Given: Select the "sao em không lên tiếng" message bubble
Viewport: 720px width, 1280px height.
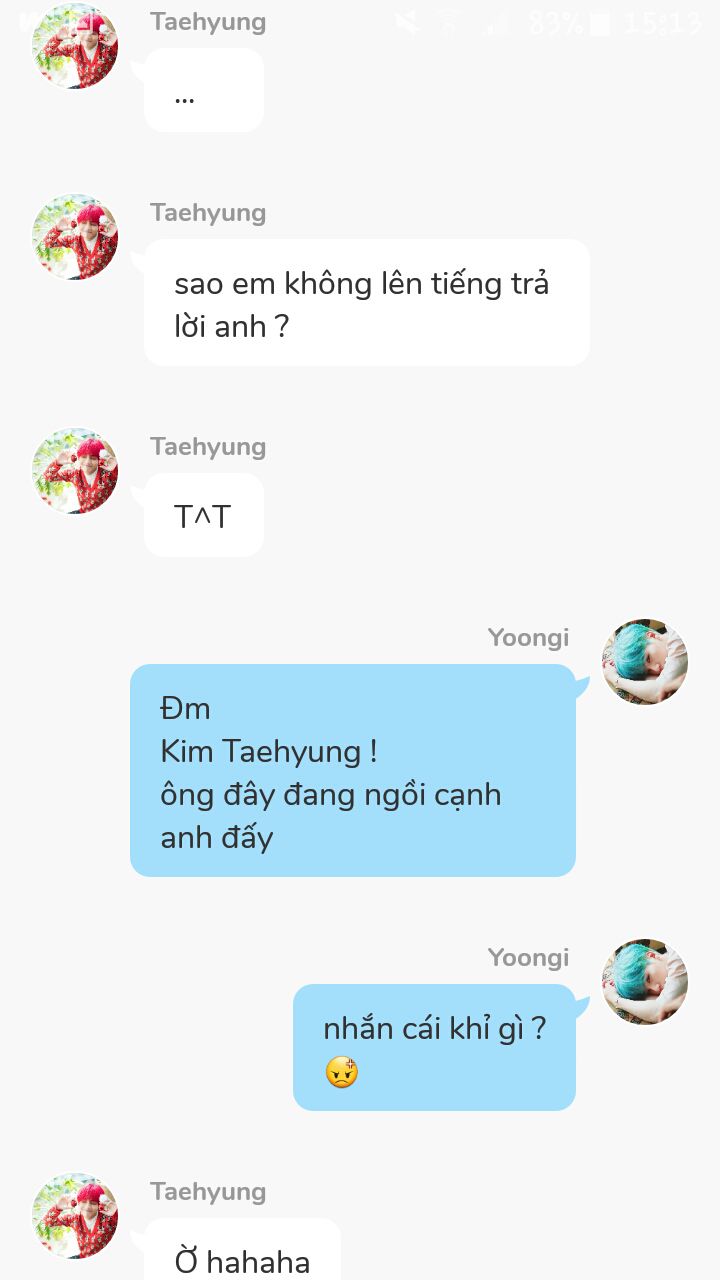Looking at the screenshot, I should click(x=367, y=302).
